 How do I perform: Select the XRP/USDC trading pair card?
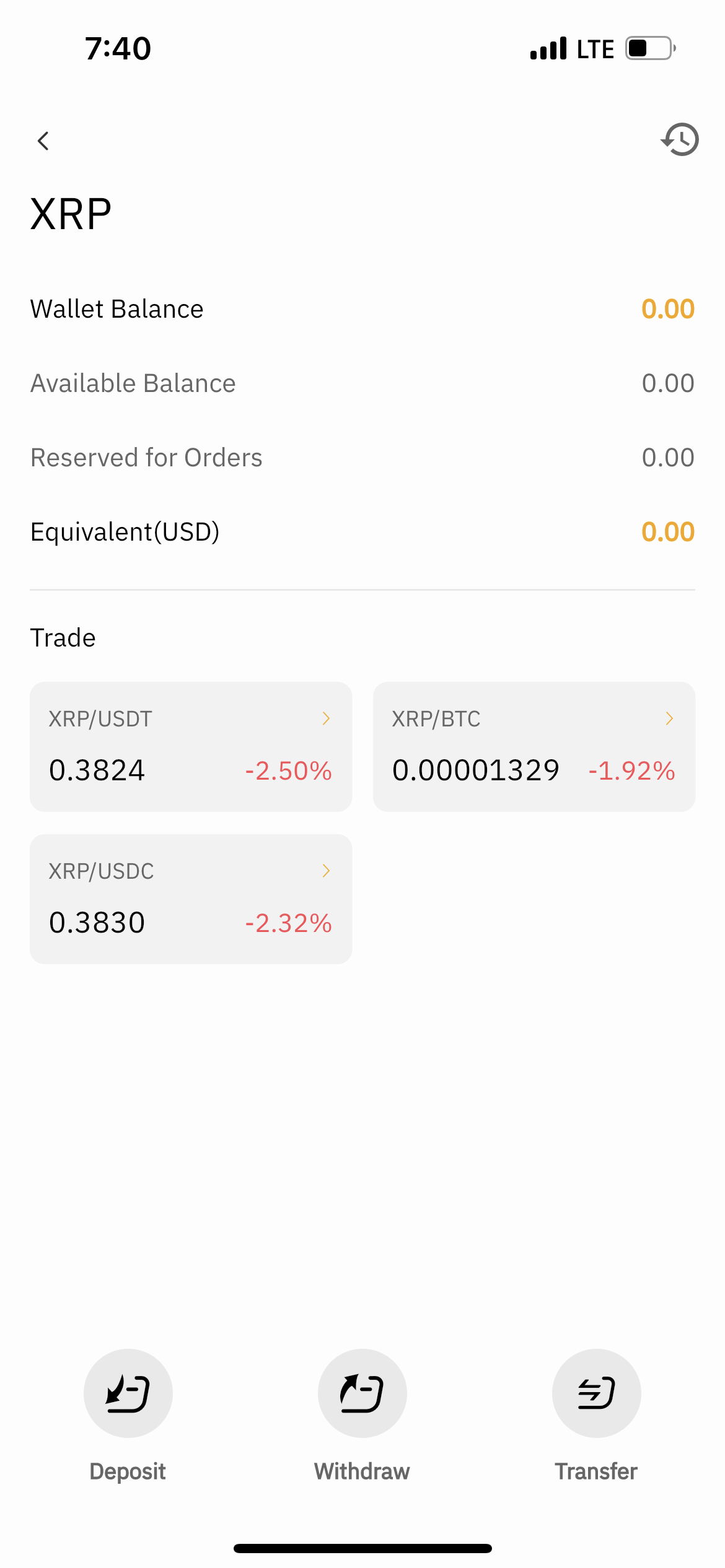(x=191, y=899)
